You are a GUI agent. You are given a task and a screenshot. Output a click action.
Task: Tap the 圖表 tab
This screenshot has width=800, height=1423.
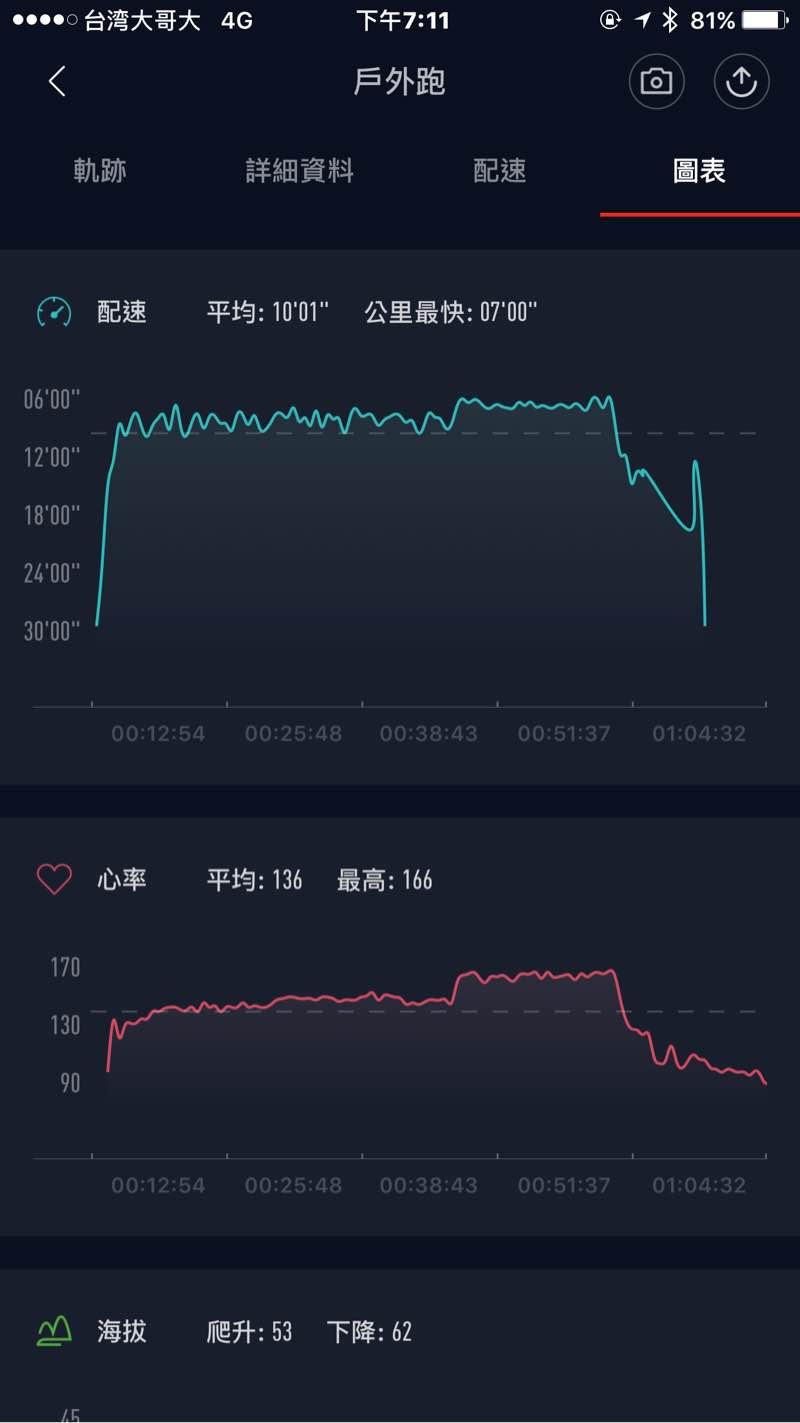699,171
